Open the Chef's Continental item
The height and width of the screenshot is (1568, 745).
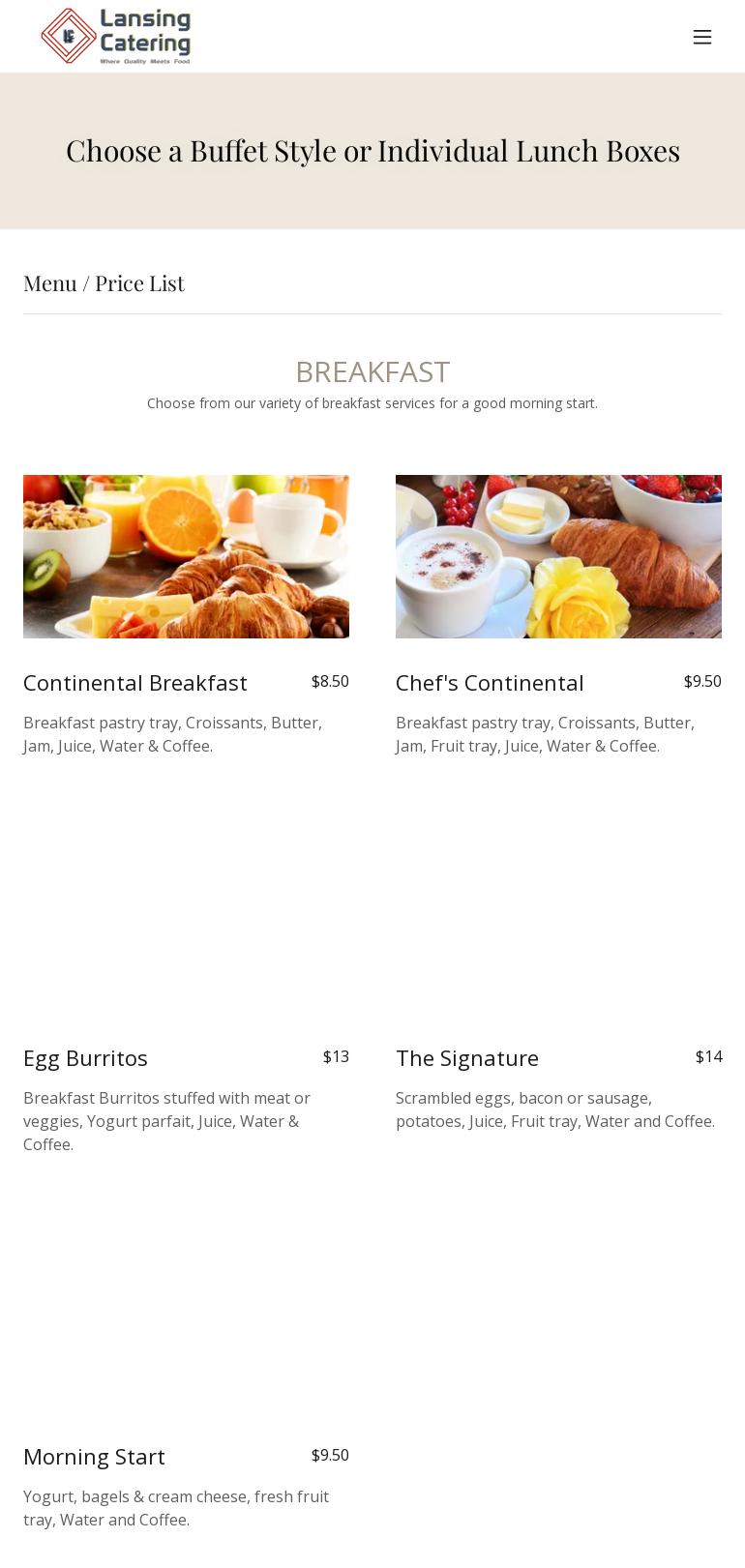click(490, 683)
